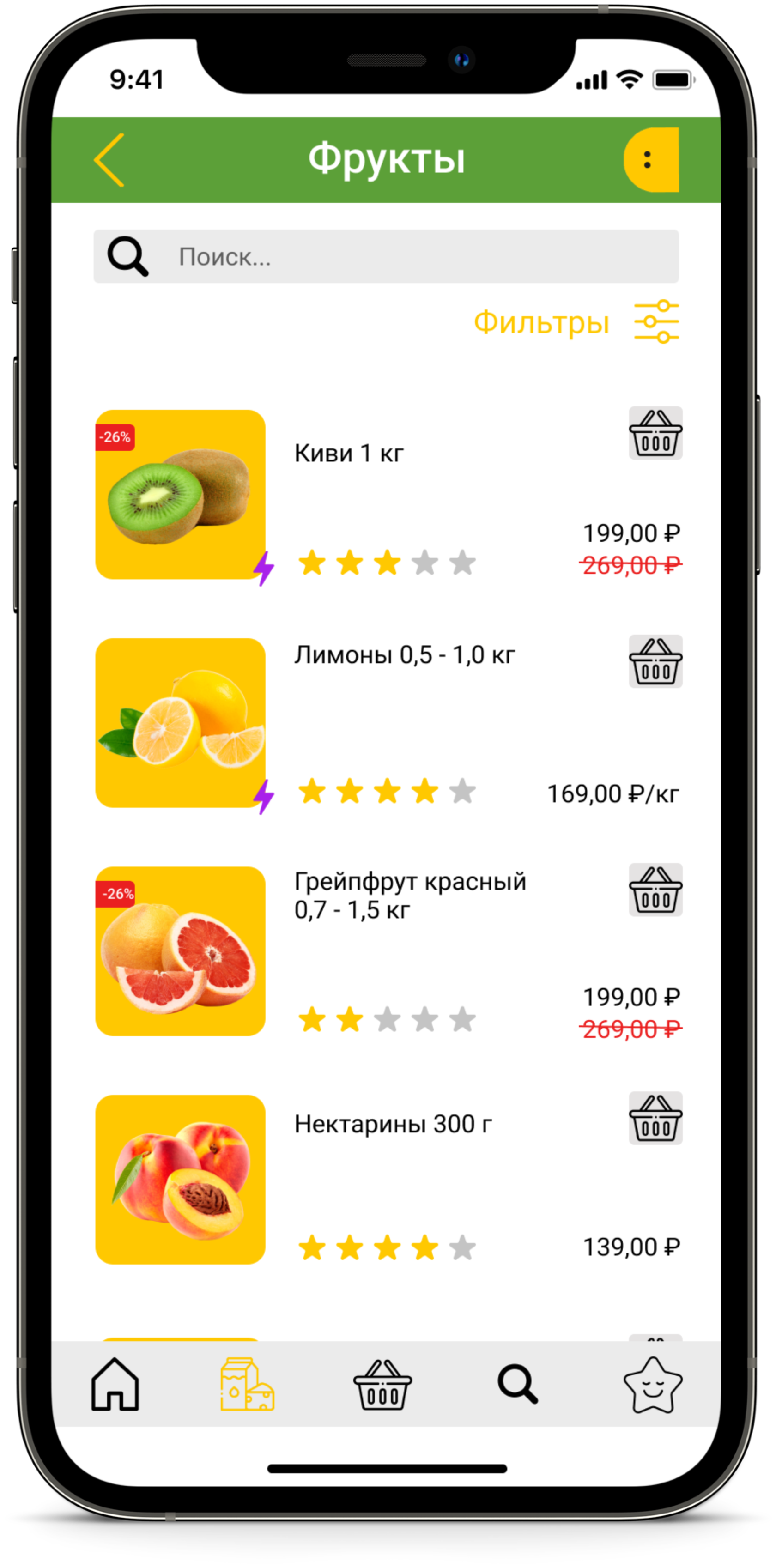
Task: Switch to the search tab
Action: pos(517,1386)
